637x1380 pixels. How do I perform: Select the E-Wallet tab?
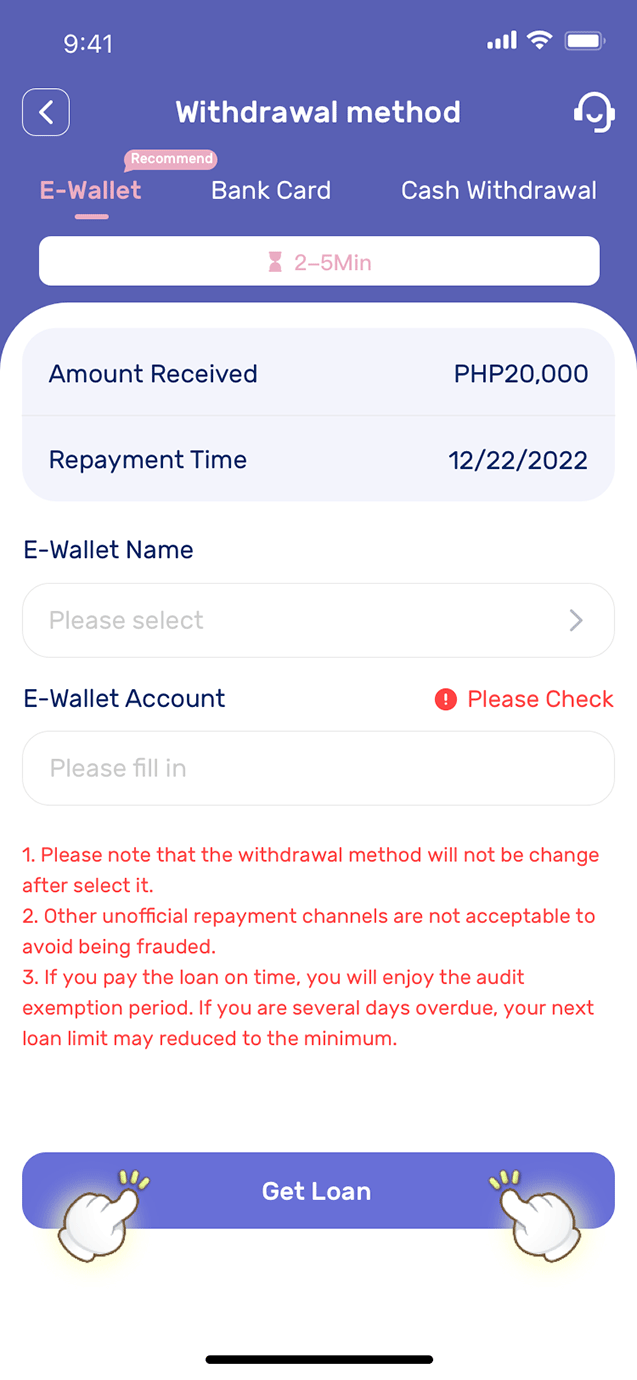pos(90,190)
